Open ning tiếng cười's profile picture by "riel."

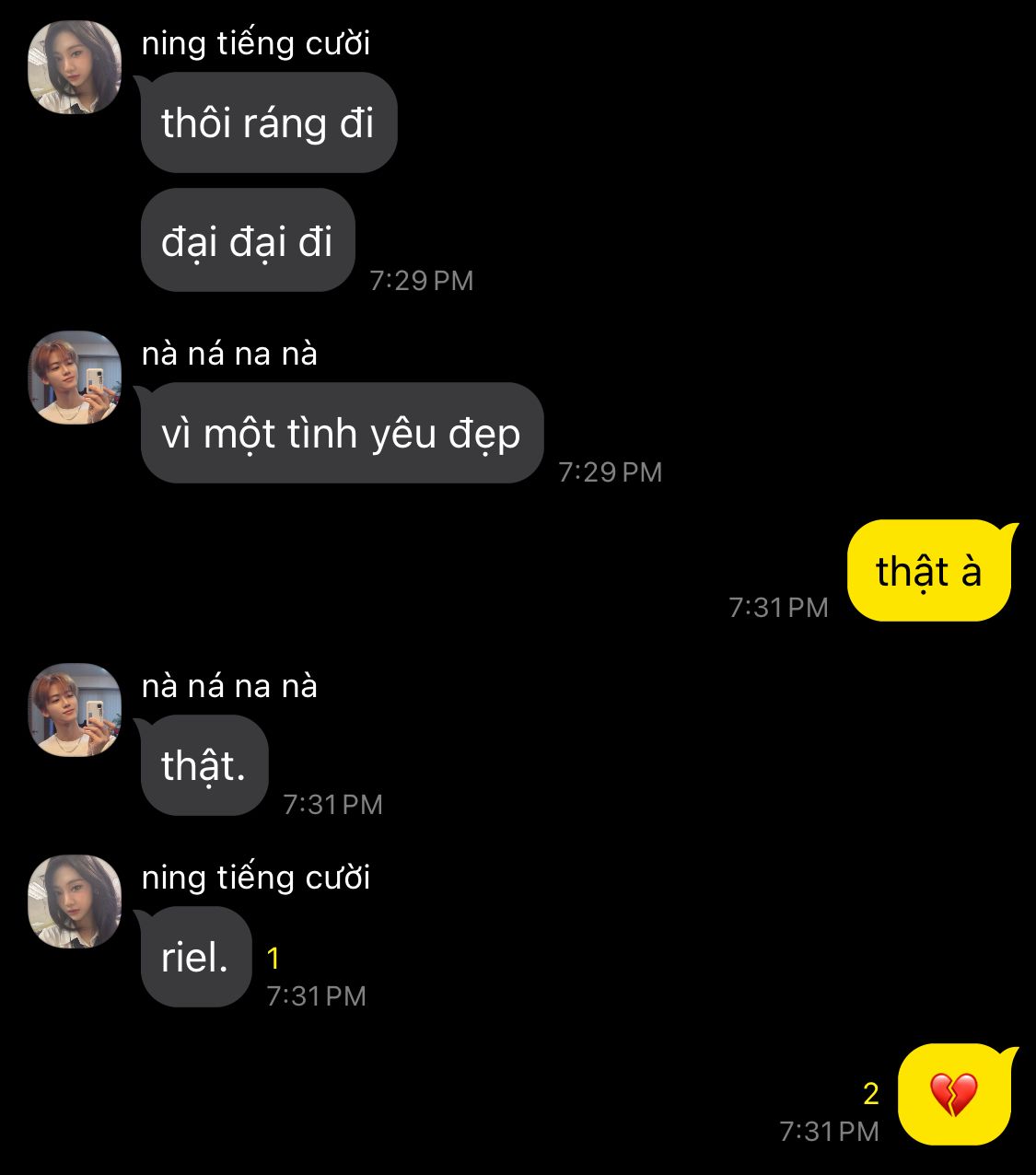click(75, 902)
